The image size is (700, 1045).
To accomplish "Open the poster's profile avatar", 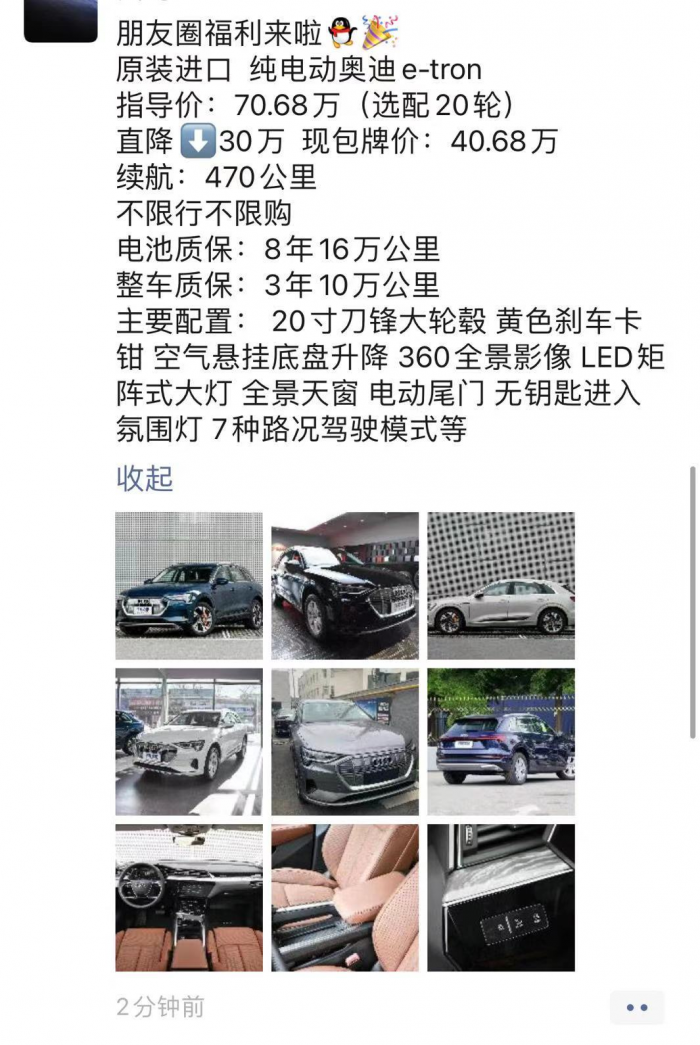I will tap(61, 18).
